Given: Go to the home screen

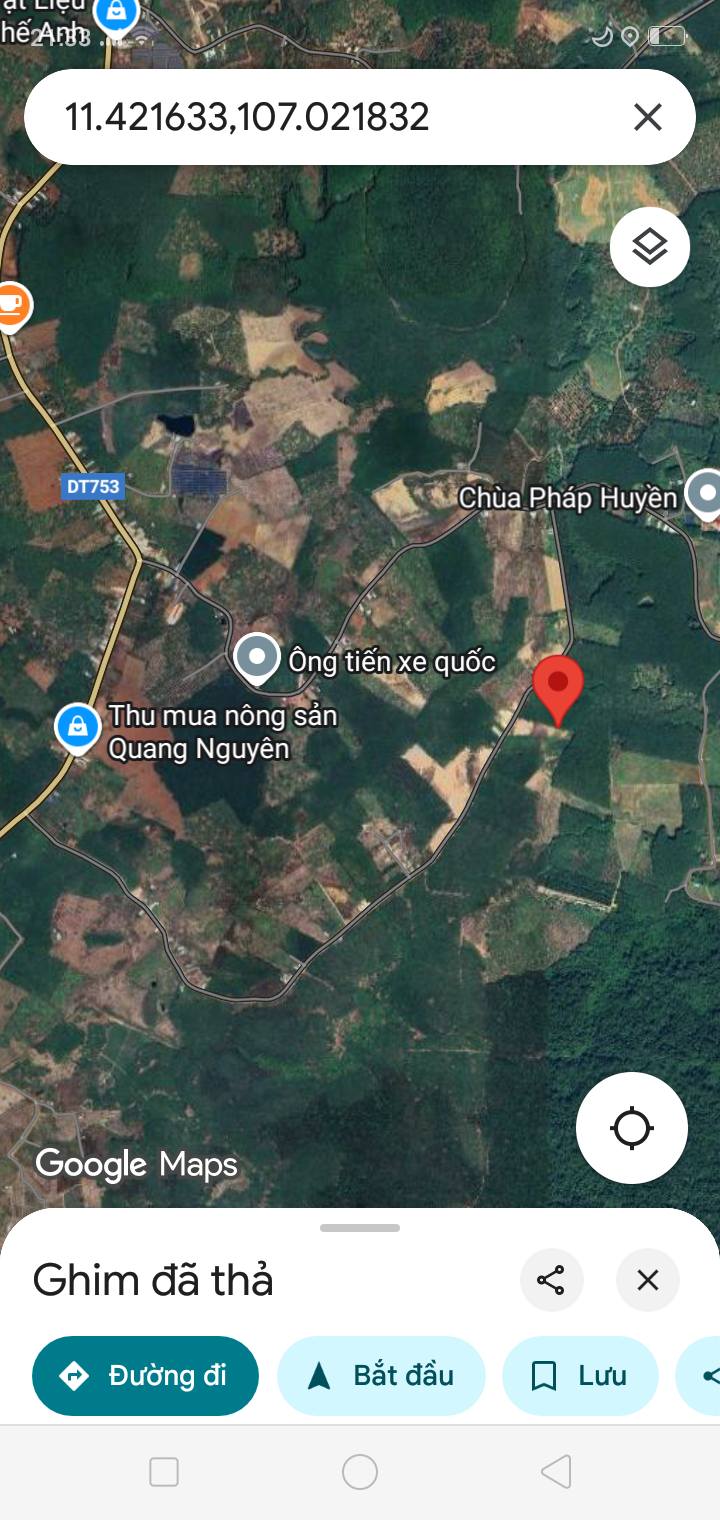Looking at the screenshot, I should click(360, 1472).
